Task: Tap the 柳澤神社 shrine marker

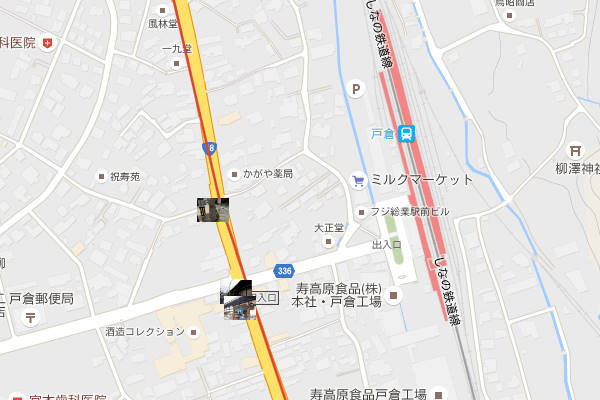Action: [574, 149]
